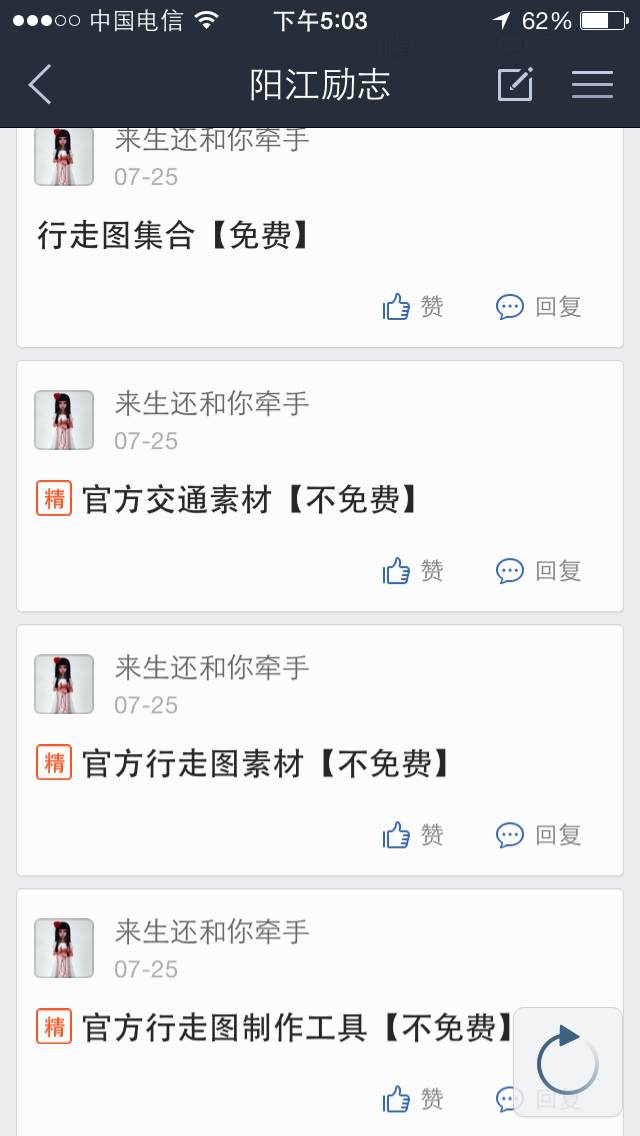Screen dimensions: 640x1136
Task: Open the post 行走图集合【免费】
Action: [x=175, y=235]
